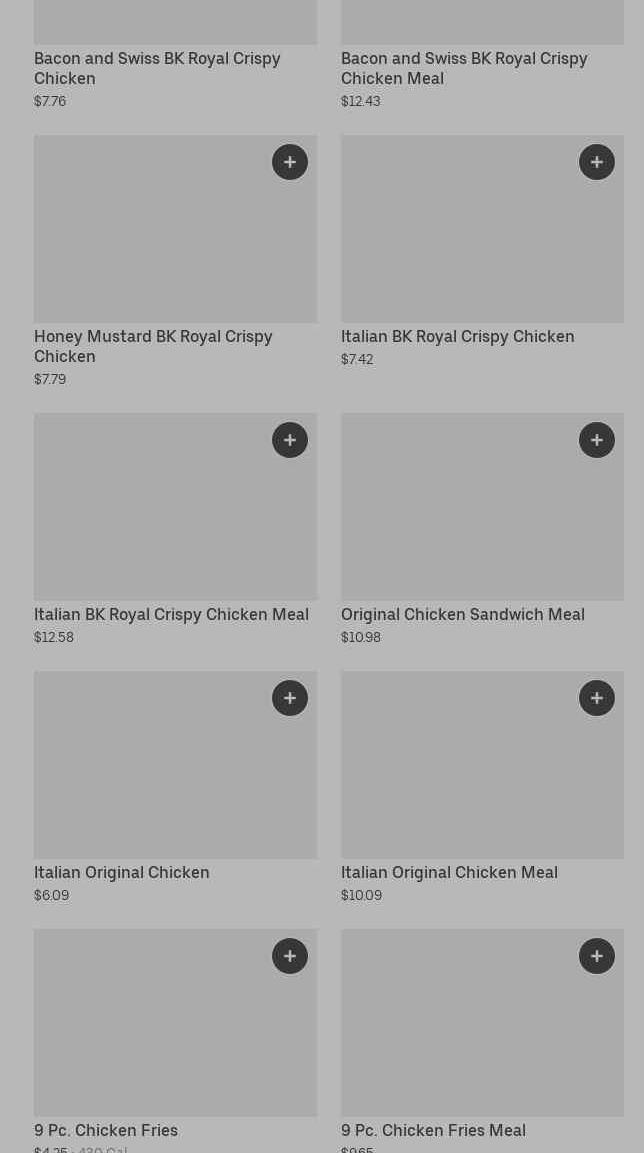The height and width of the screenshot is (1153, 644).
Task: Open Italian Original Chicken $6.09 card
Action: [175, 788]
